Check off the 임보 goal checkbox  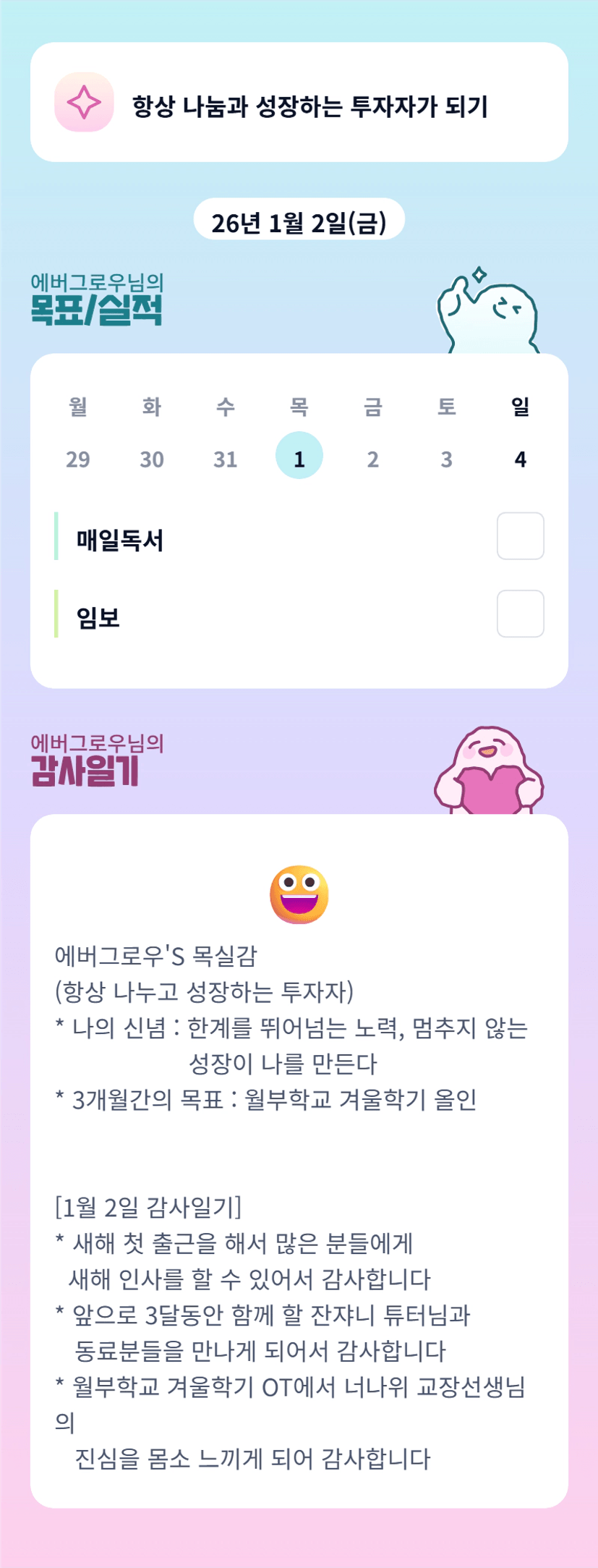520,614
